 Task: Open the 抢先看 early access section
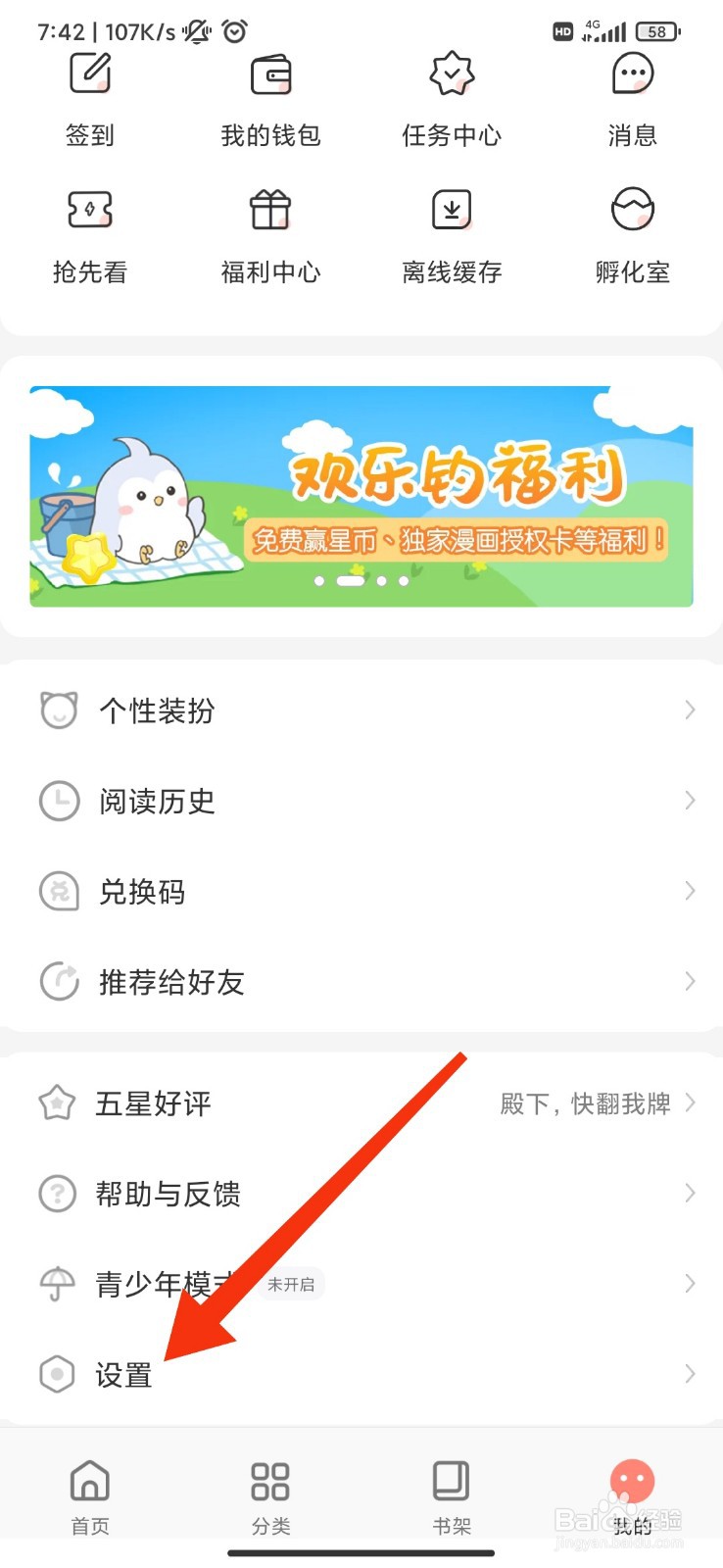(90, 232)
